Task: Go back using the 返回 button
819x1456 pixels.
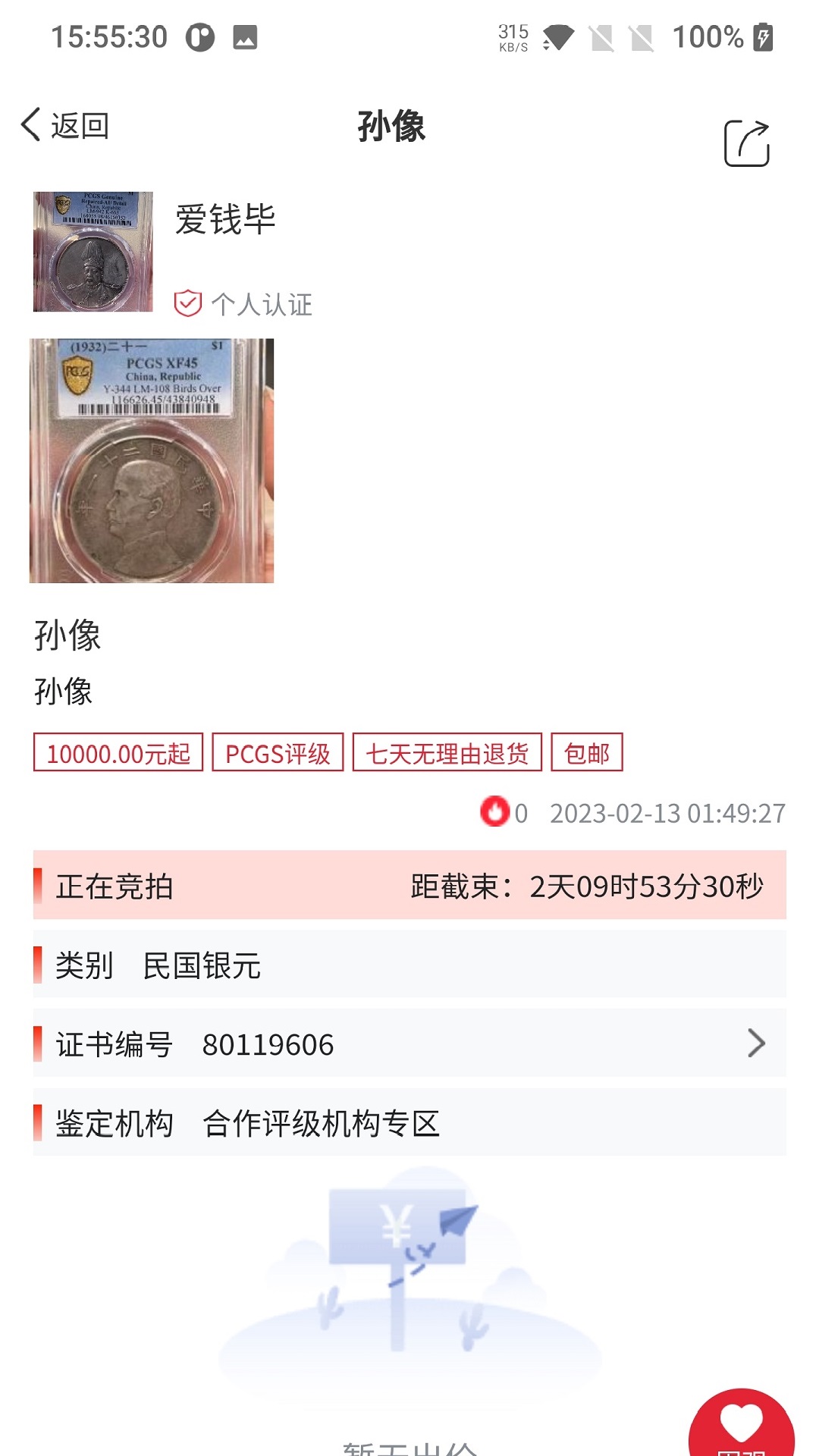Action: click(65, 125)
